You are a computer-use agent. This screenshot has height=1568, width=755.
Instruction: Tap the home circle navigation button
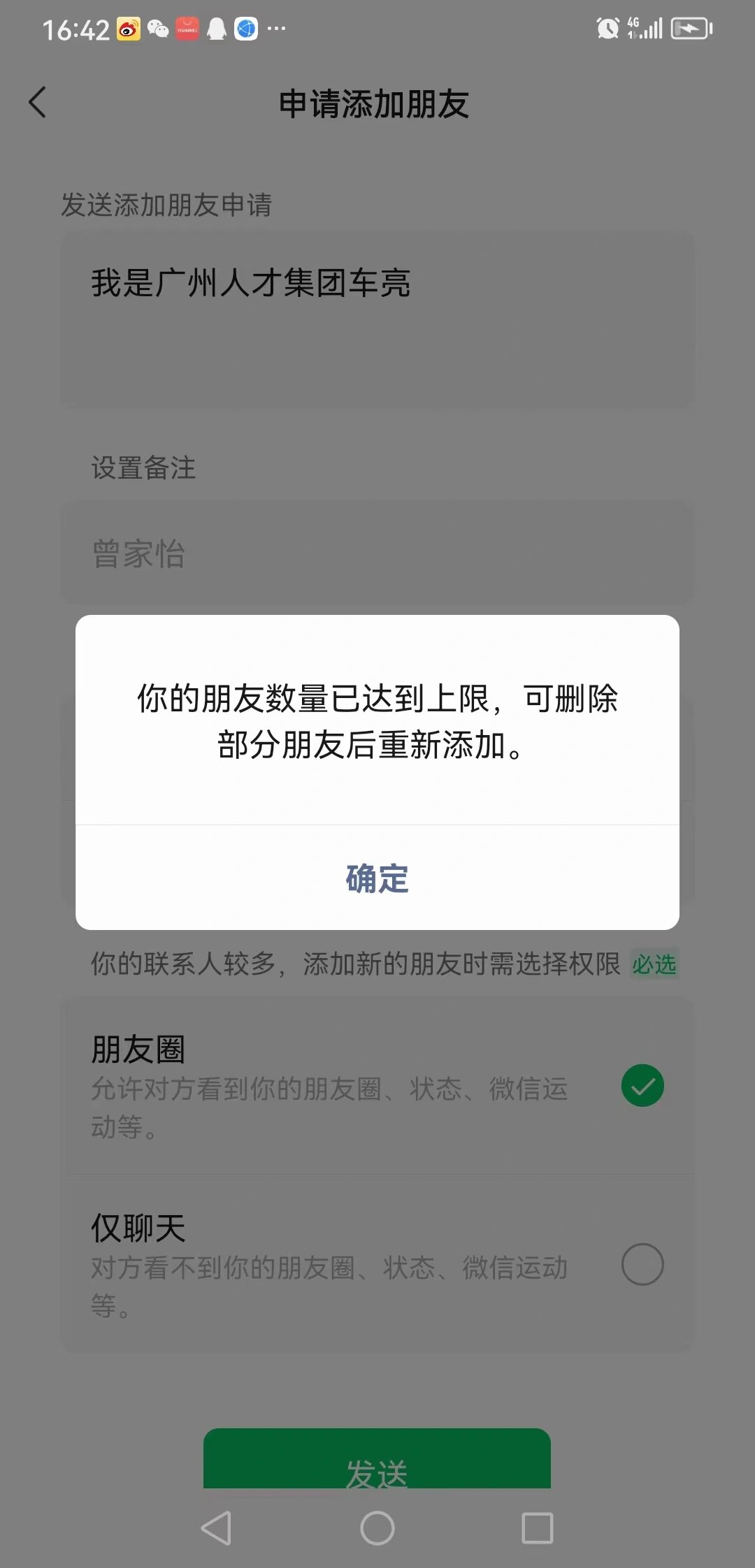coord(377,1527)
